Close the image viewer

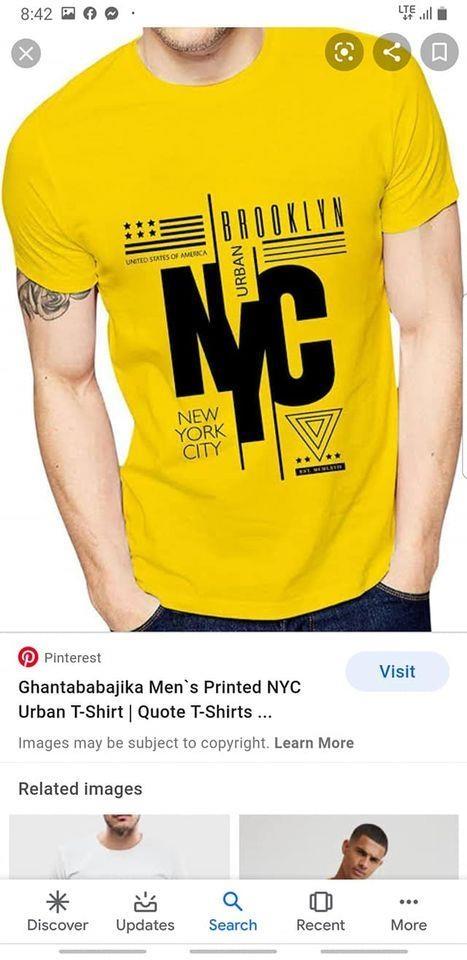(26, 54)
